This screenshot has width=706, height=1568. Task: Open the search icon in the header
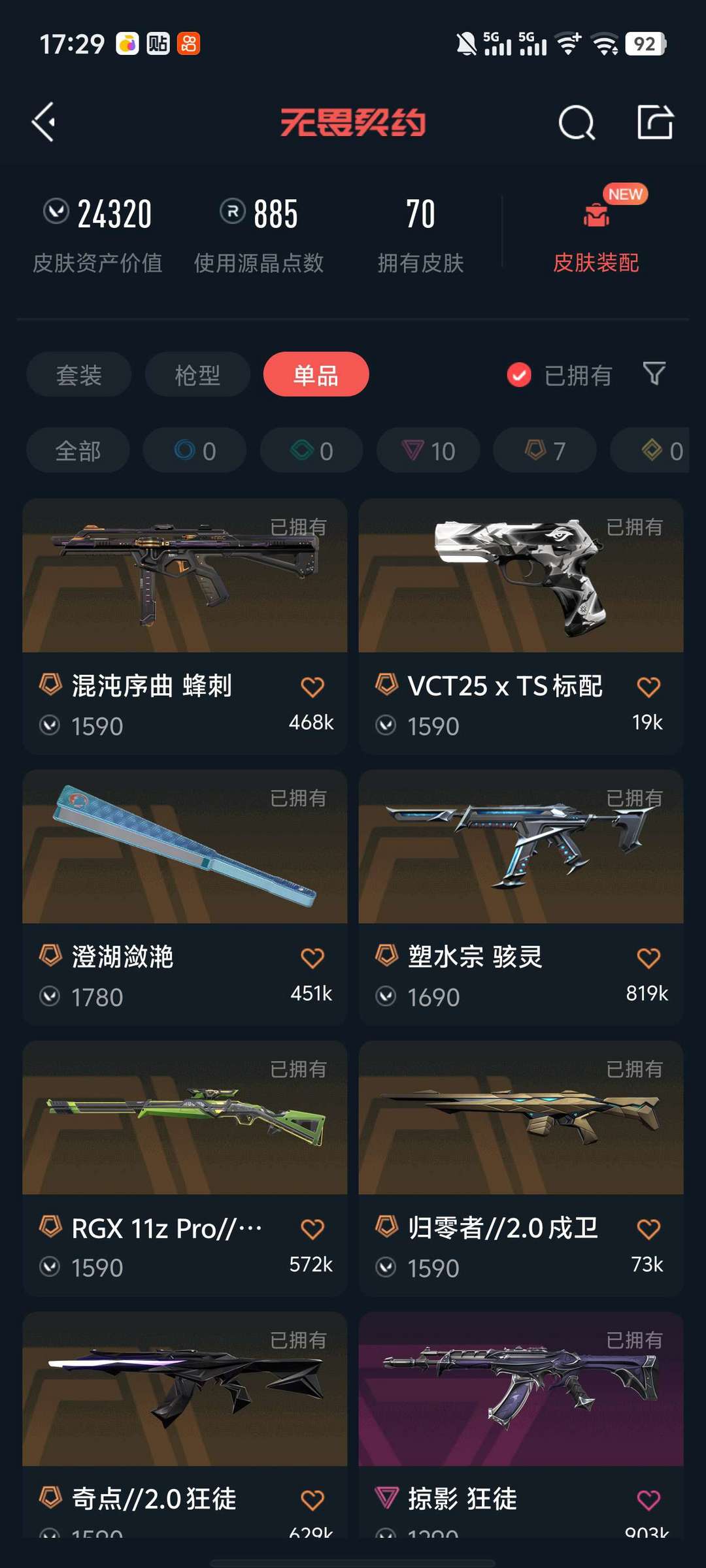click(576, 122)
